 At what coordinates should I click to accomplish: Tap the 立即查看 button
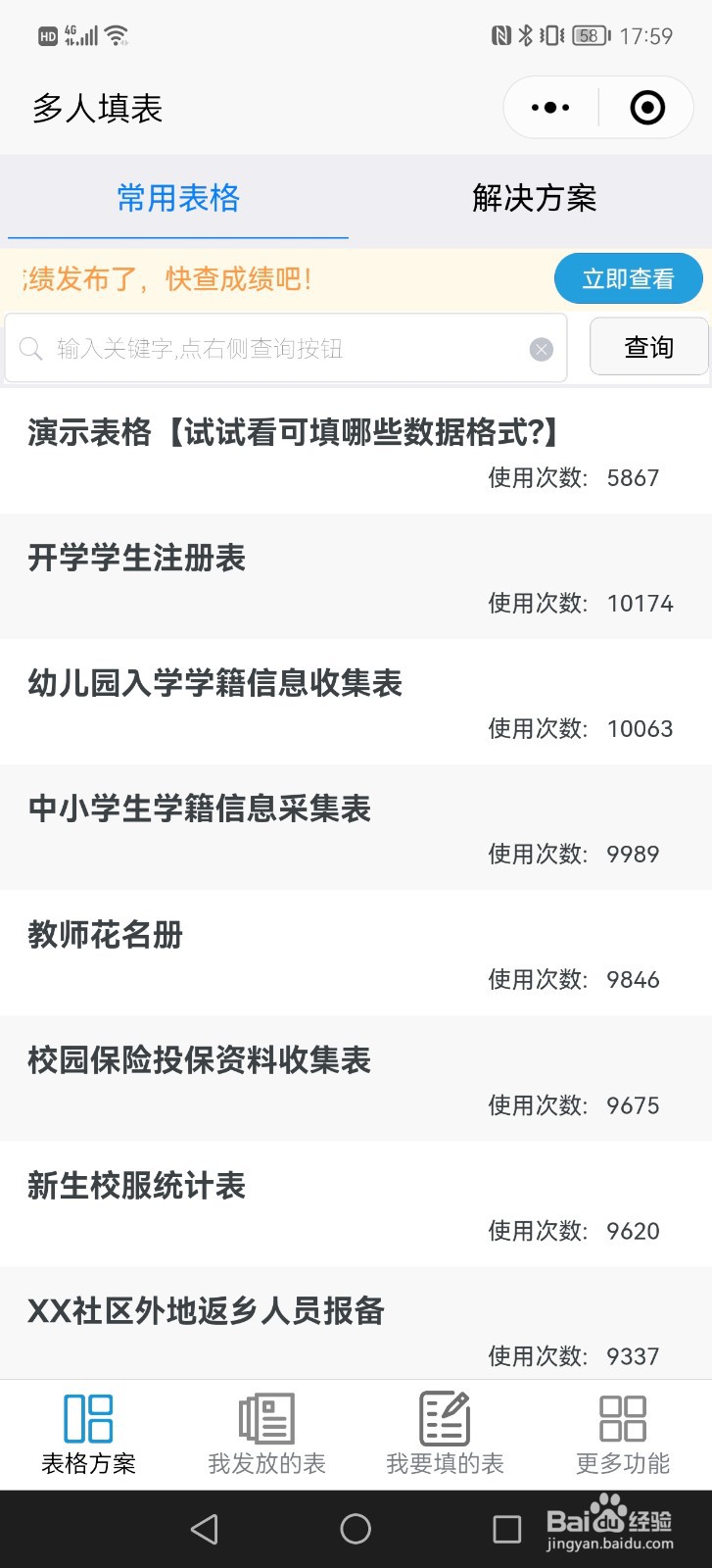click(629, 279)
